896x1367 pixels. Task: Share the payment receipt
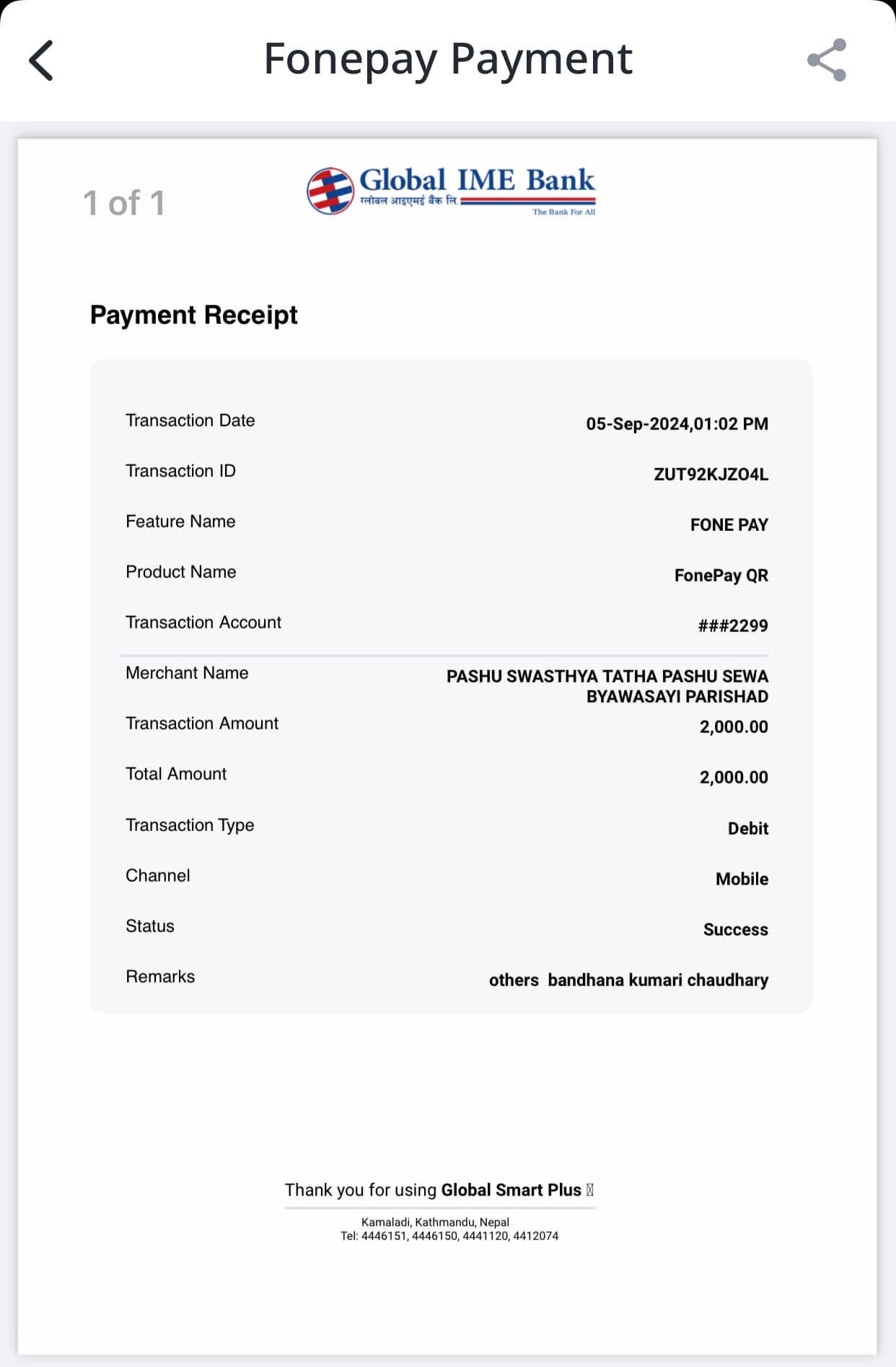827,60
